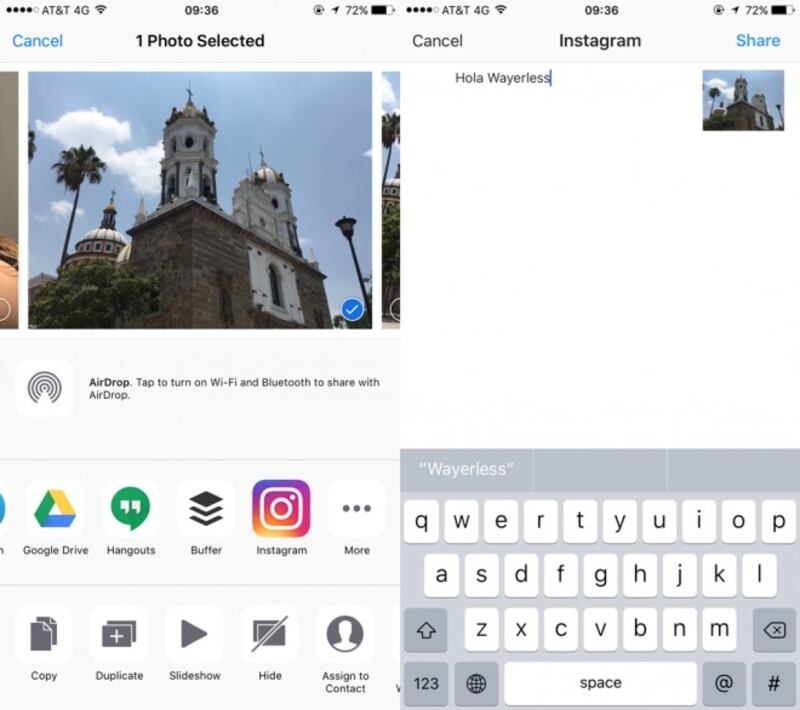Screen dimensions: 800x710
Task: Tap the globe key to change keyboard
Action: pos(476,683)
